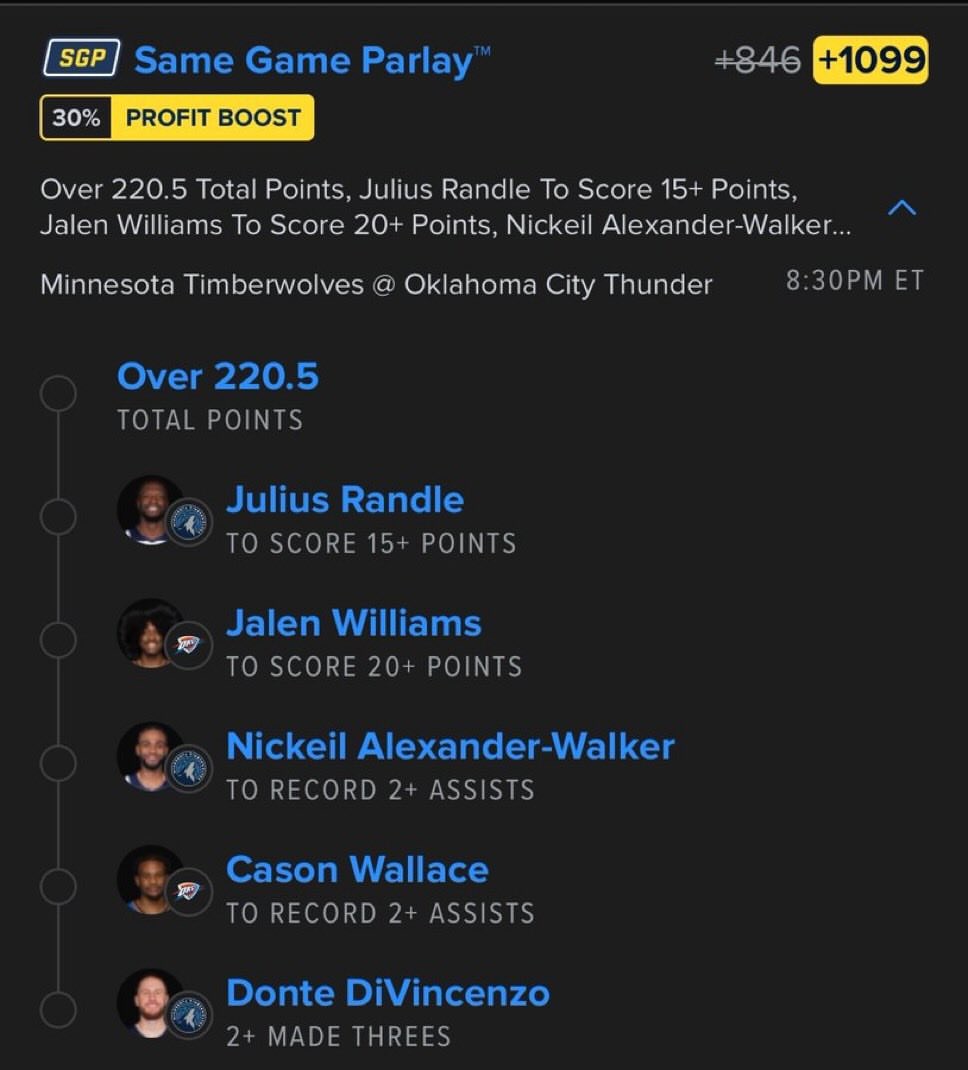Viewport: 968px width, 1070px height.
Task: Collapse the Same Game Parlay legs
Action: click(902, 208)
